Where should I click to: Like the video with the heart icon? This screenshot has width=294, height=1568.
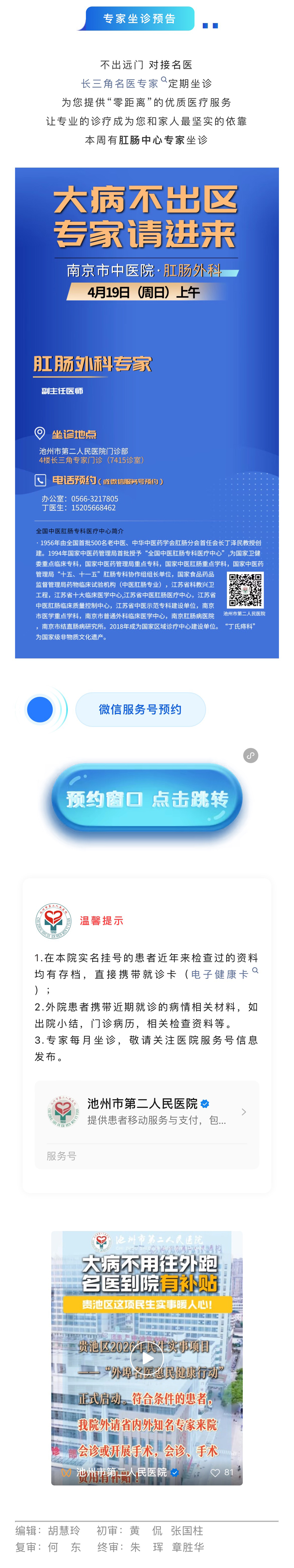click(215, 1472)
